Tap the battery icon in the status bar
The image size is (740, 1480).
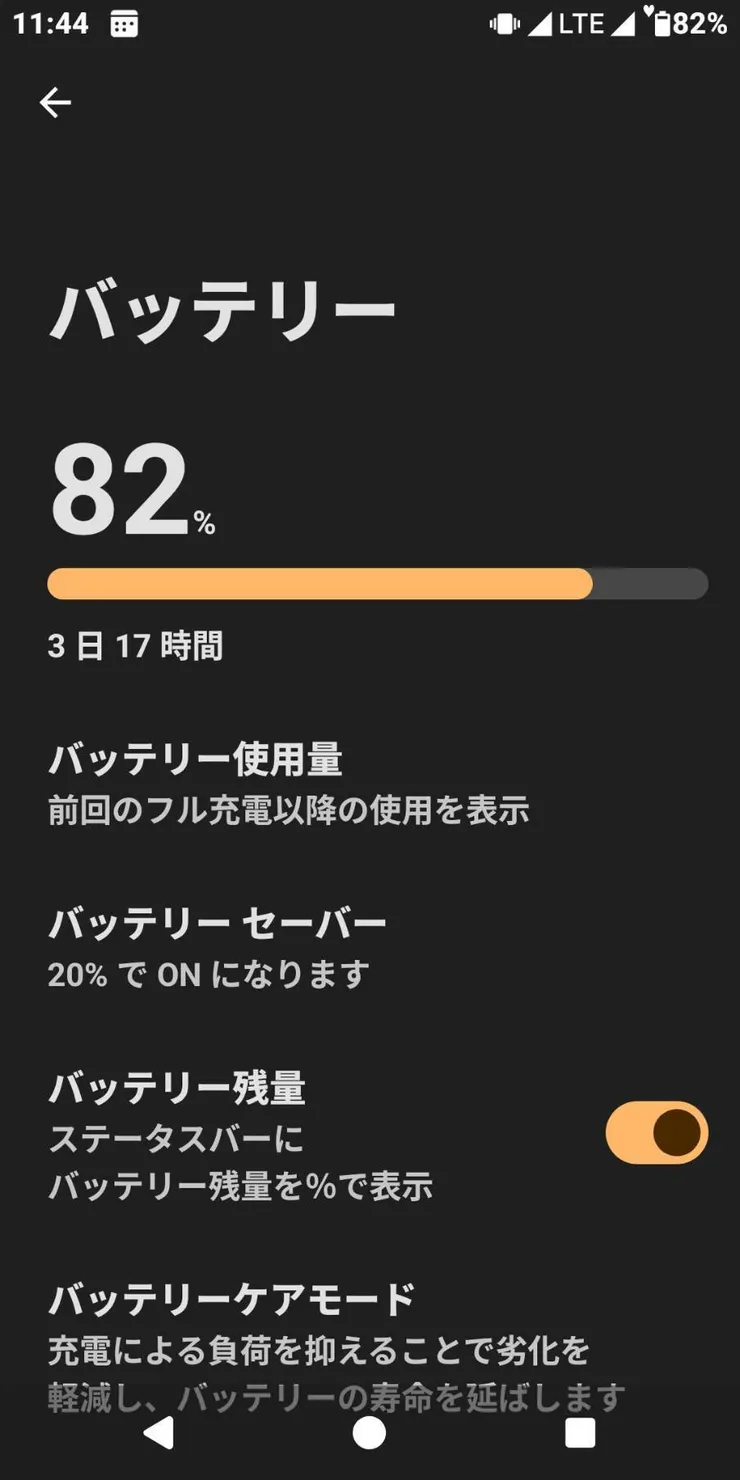point(664,24)
